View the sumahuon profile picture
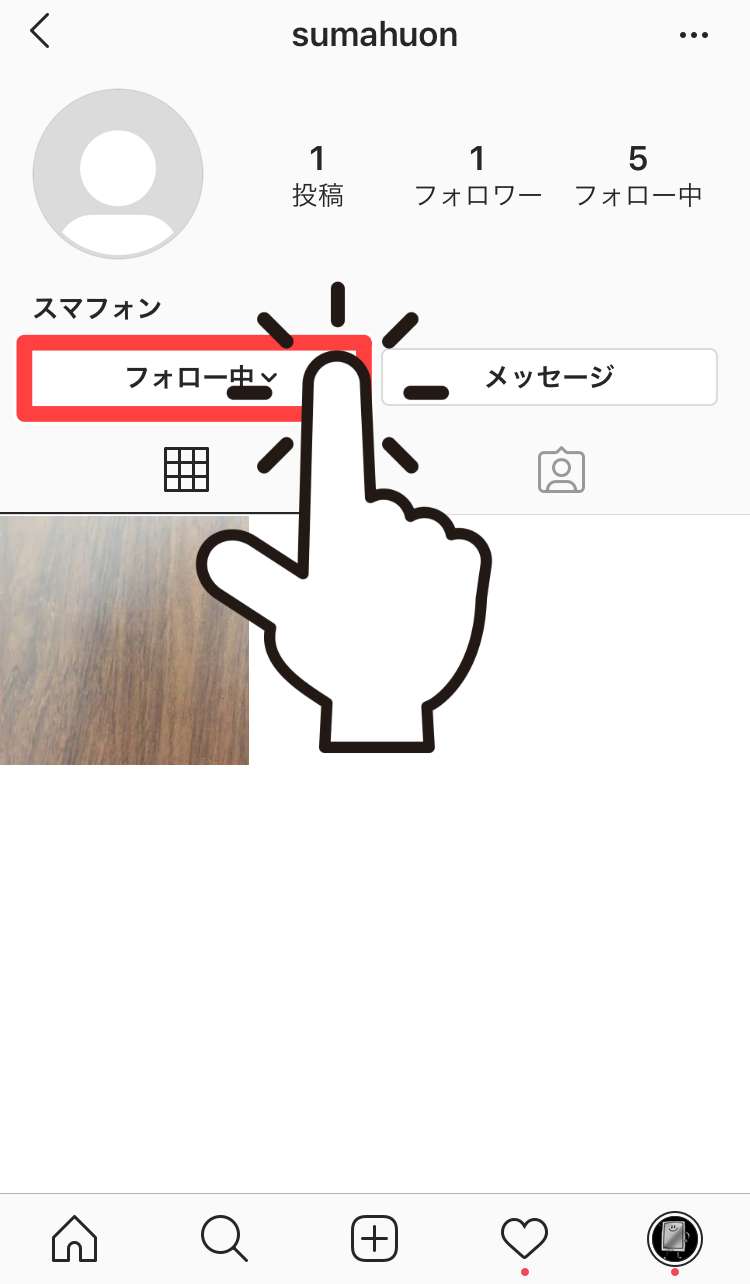750x1284 pixels. pyautogui.click(x=118, y=174)
